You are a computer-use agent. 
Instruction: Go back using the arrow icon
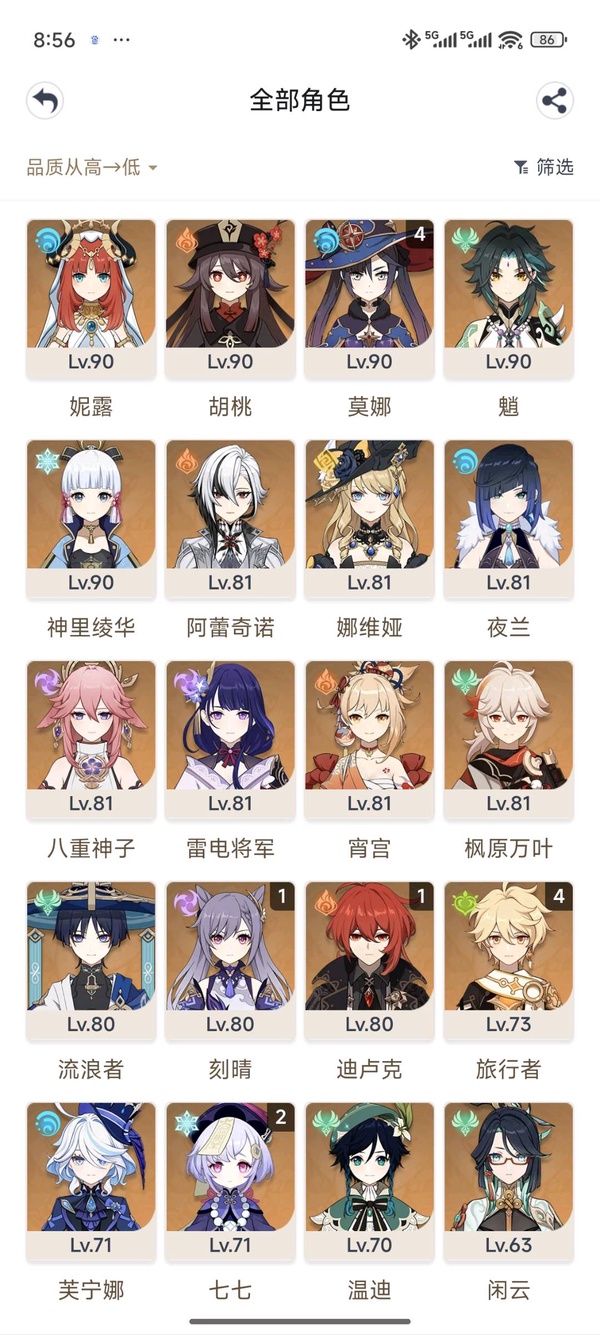[x=45, y=100]
